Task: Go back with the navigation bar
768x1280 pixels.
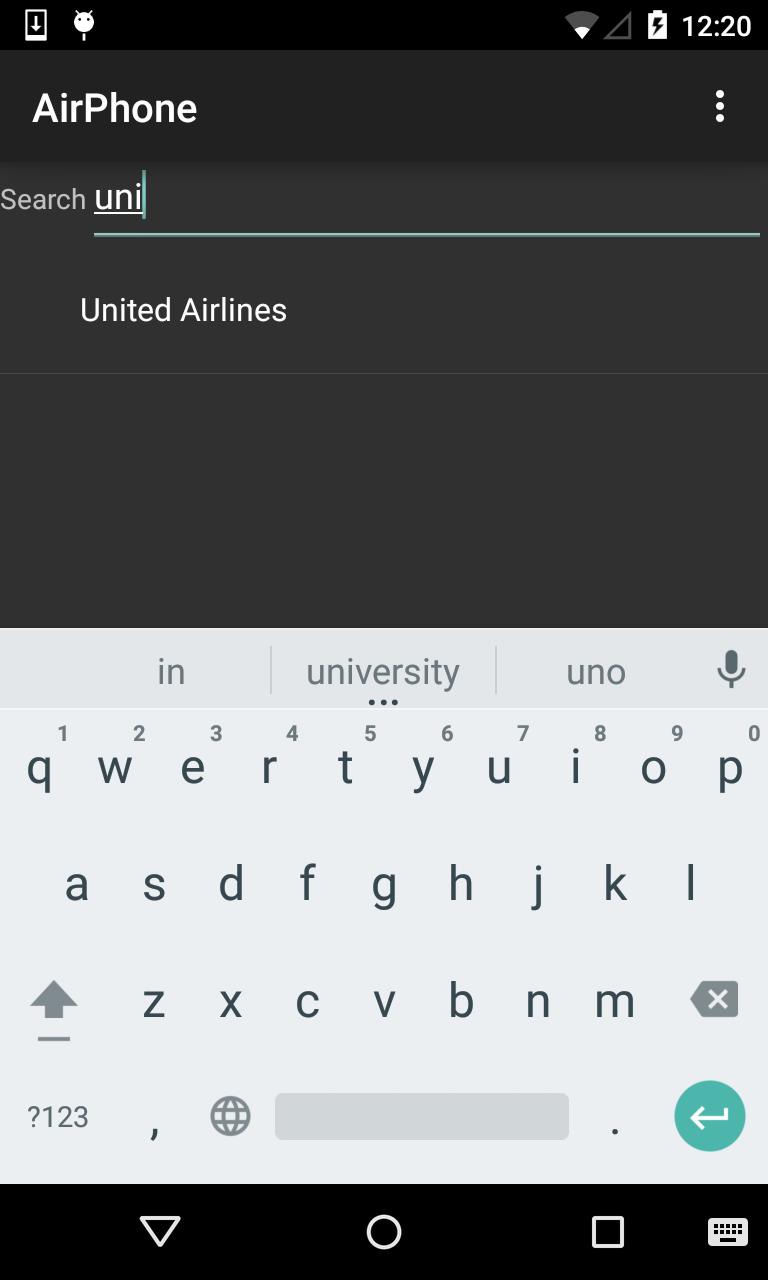Action: [x=160, y=1232]
